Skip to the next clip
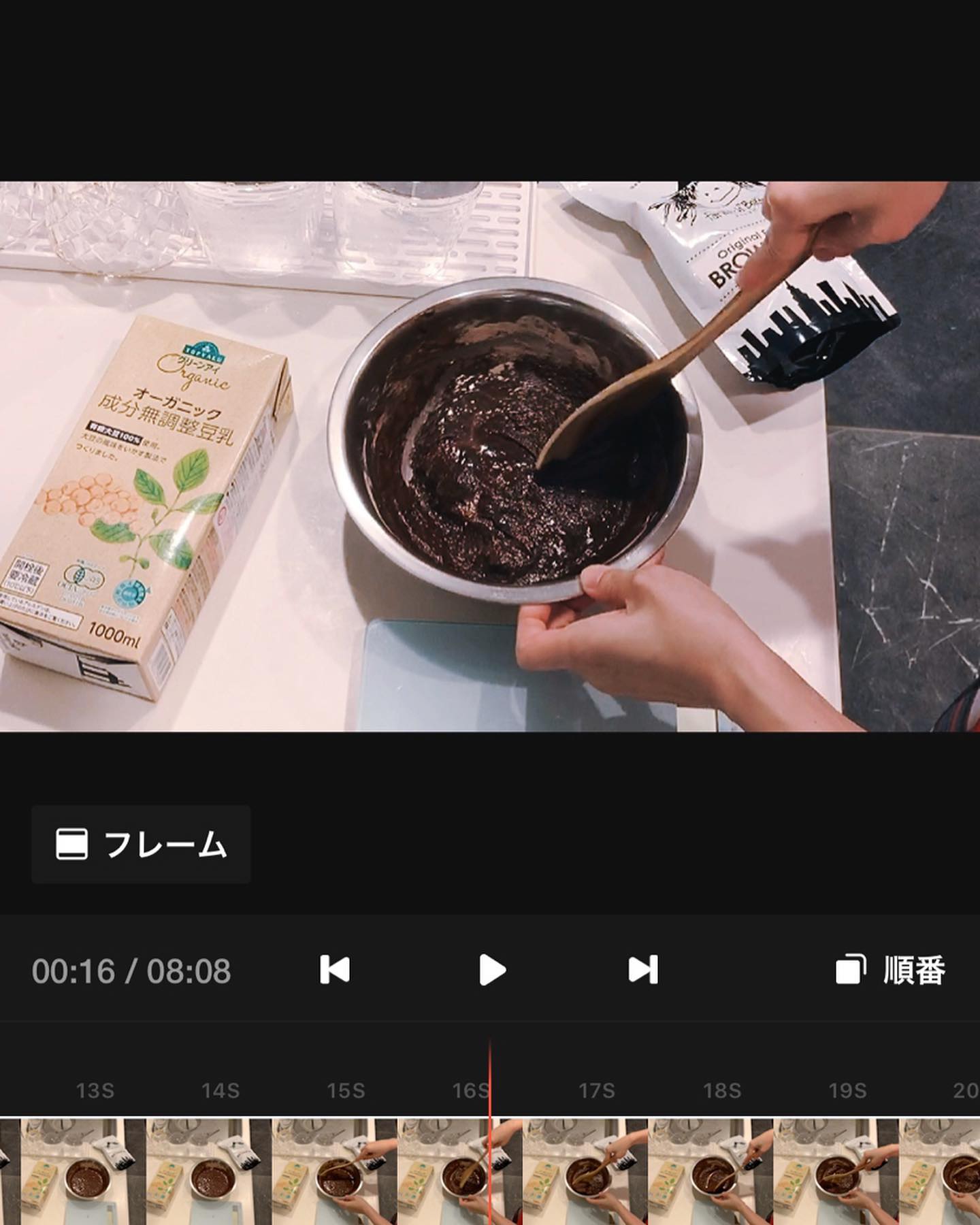 pos(643,969)
